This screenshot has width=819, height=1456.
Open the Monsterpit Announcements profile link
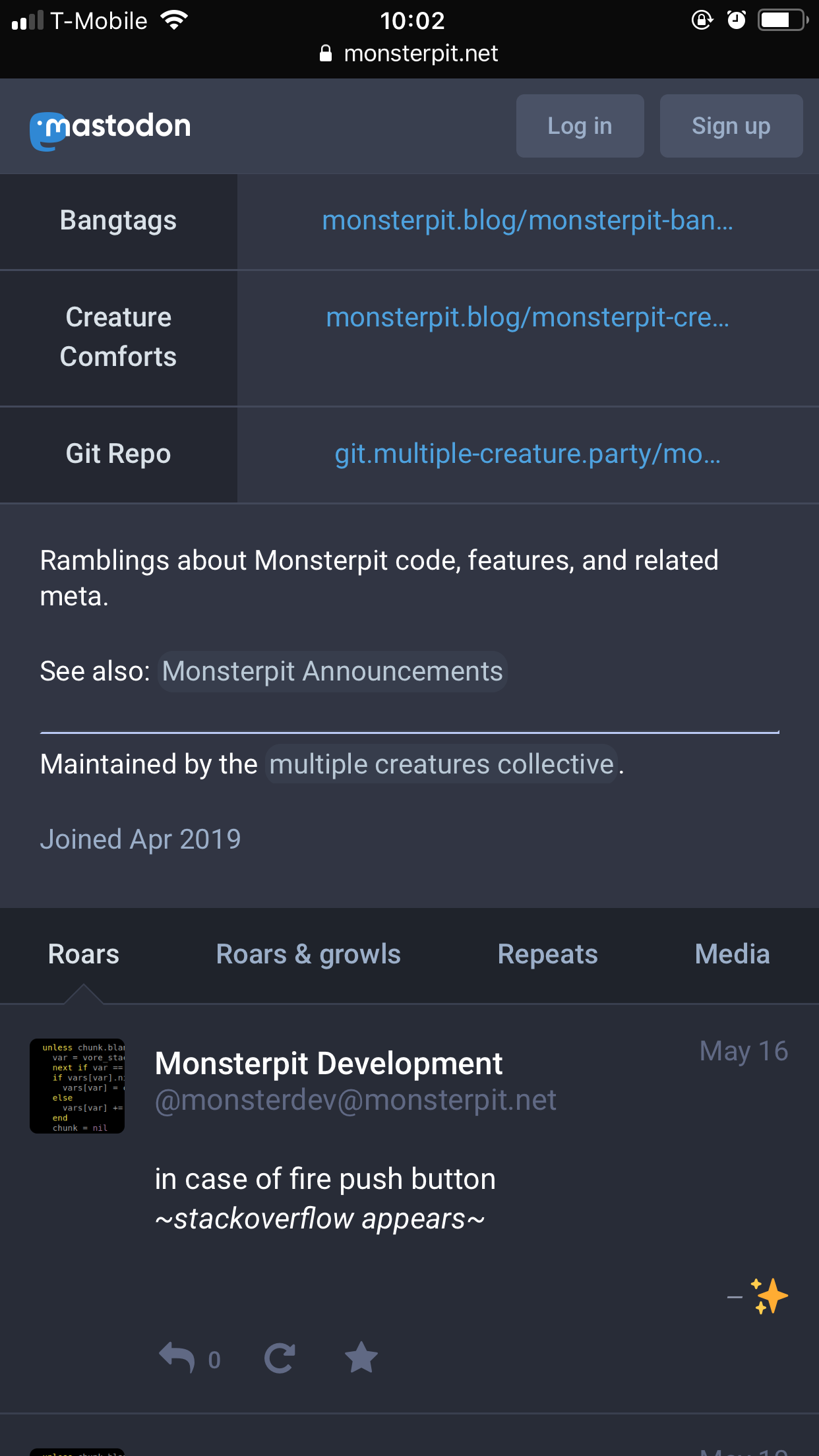pos(332,671)
